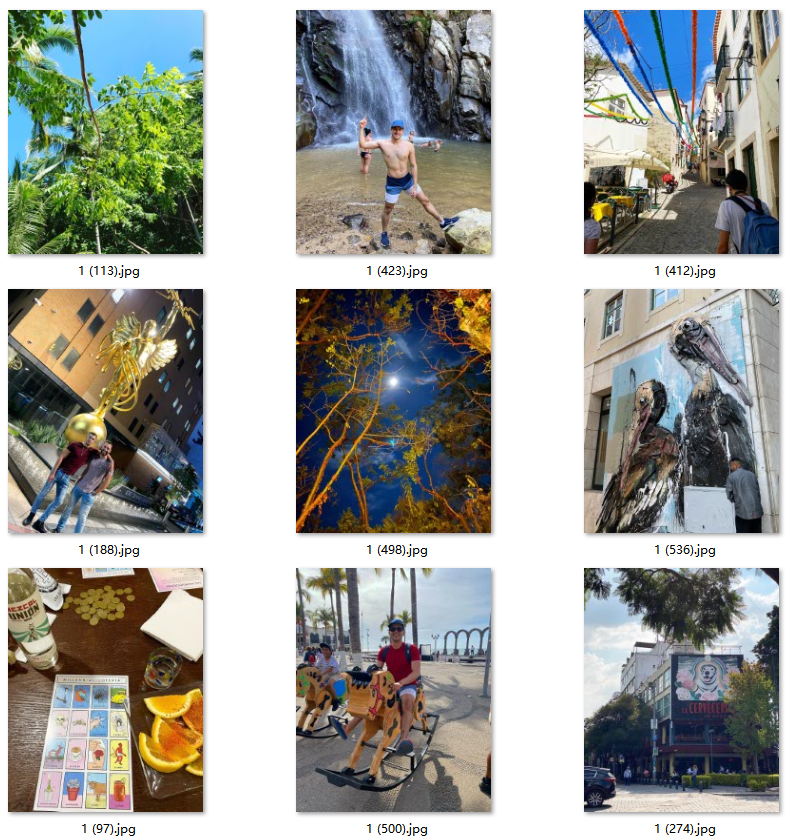View the file 1 (188).jpg
793x838 pixels.
tap(105, 411)
